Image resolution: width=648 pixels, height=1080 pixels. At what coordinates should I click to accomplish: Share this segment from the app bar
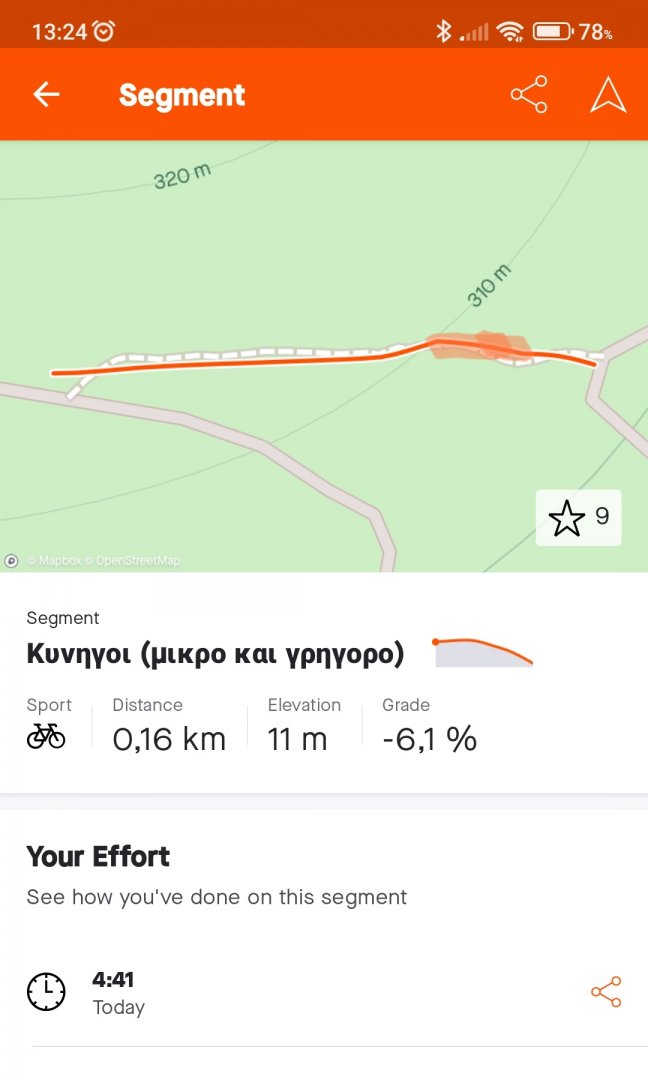(x=528, y=95)
